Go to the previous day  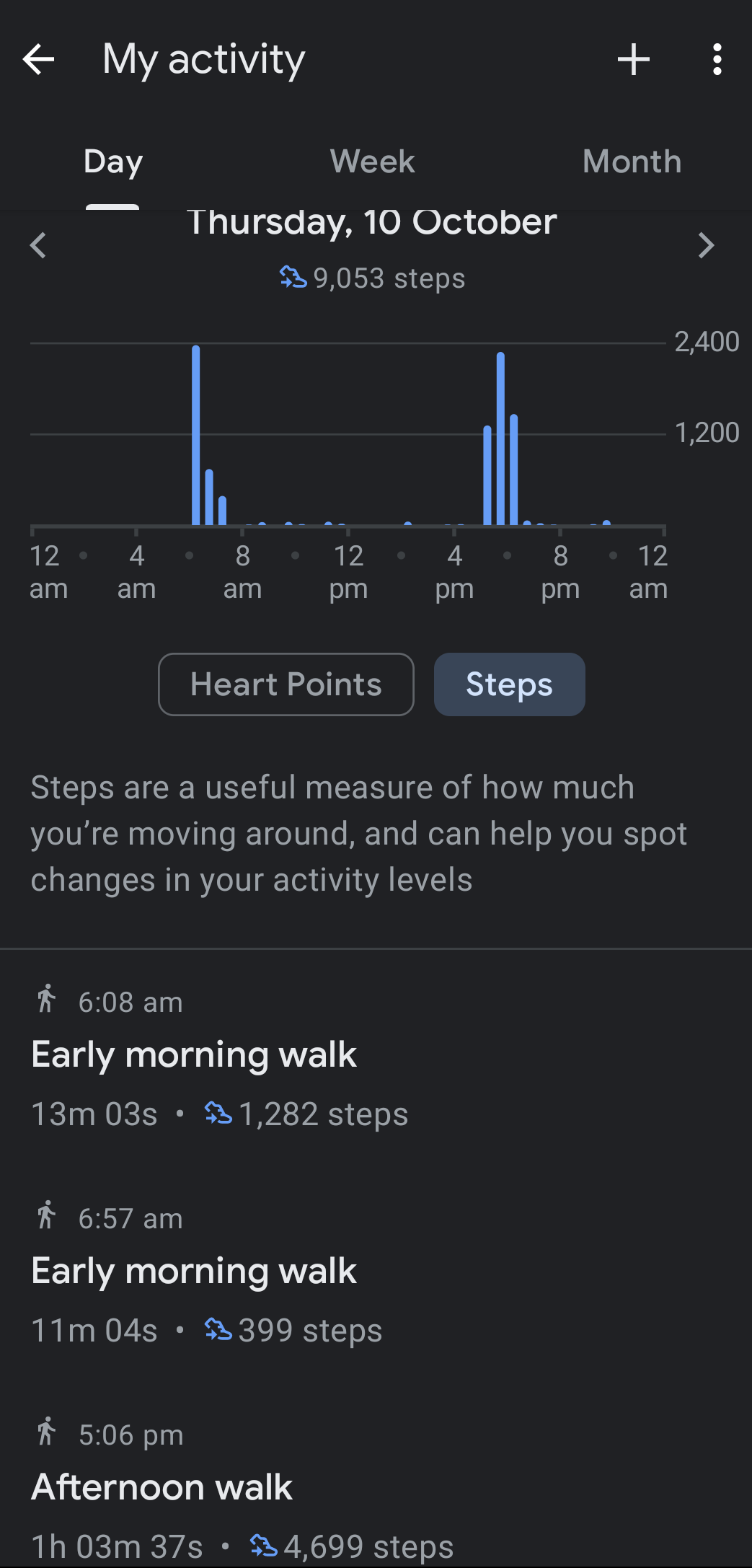(38, 245)
